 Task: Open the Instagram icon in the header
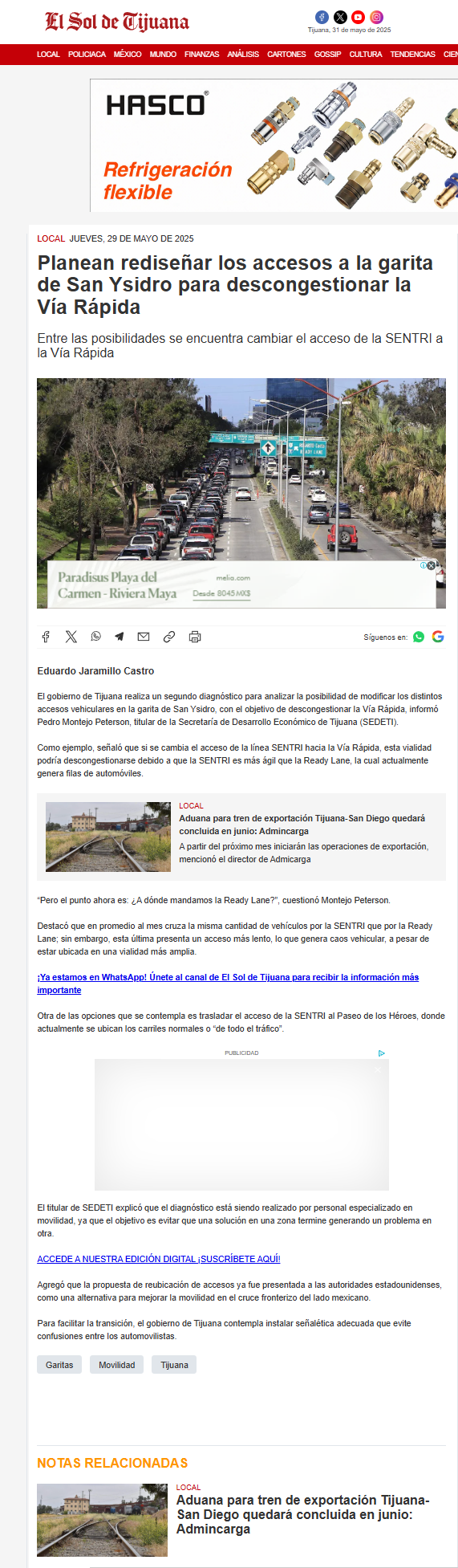click(x=376, y=17)
